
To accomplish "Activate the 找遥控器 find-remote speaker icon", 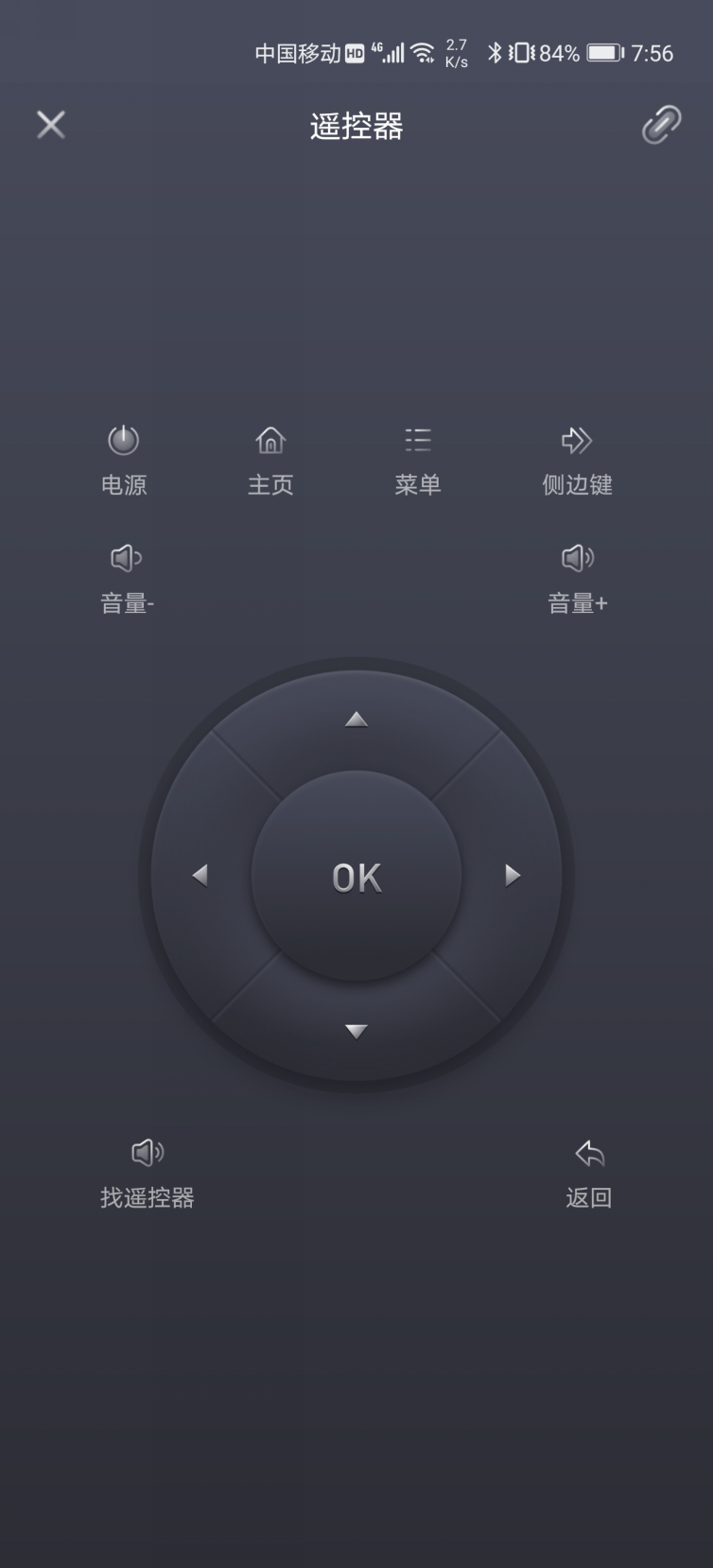I will click(x=146, y=1153).
